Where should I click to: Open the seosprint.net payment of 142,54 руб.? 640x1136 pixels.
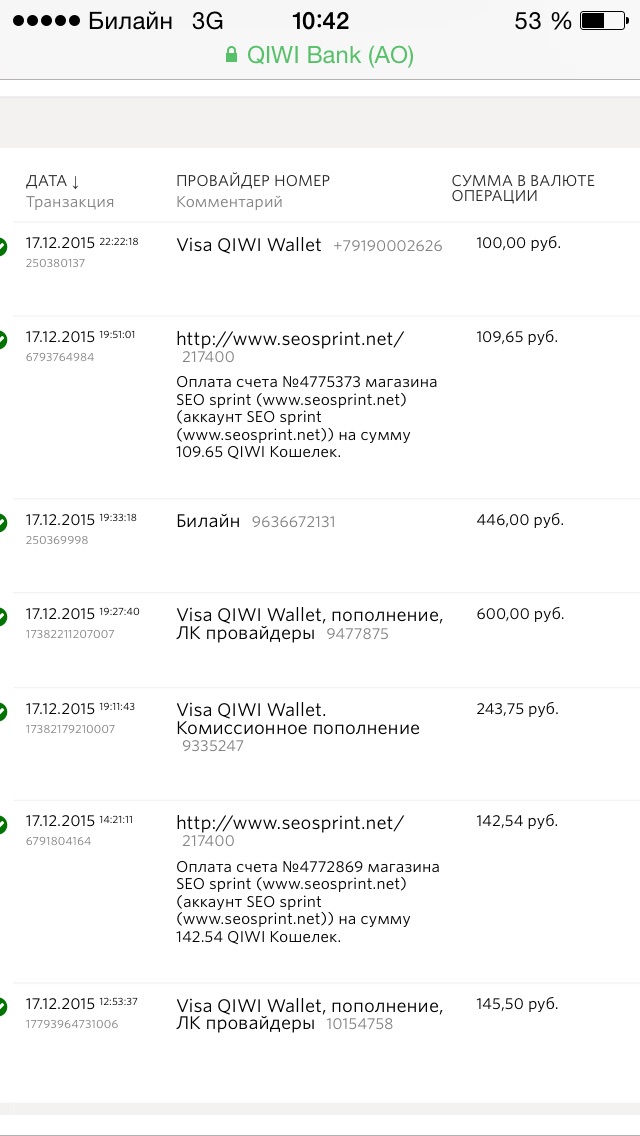[x=320, y=891]
